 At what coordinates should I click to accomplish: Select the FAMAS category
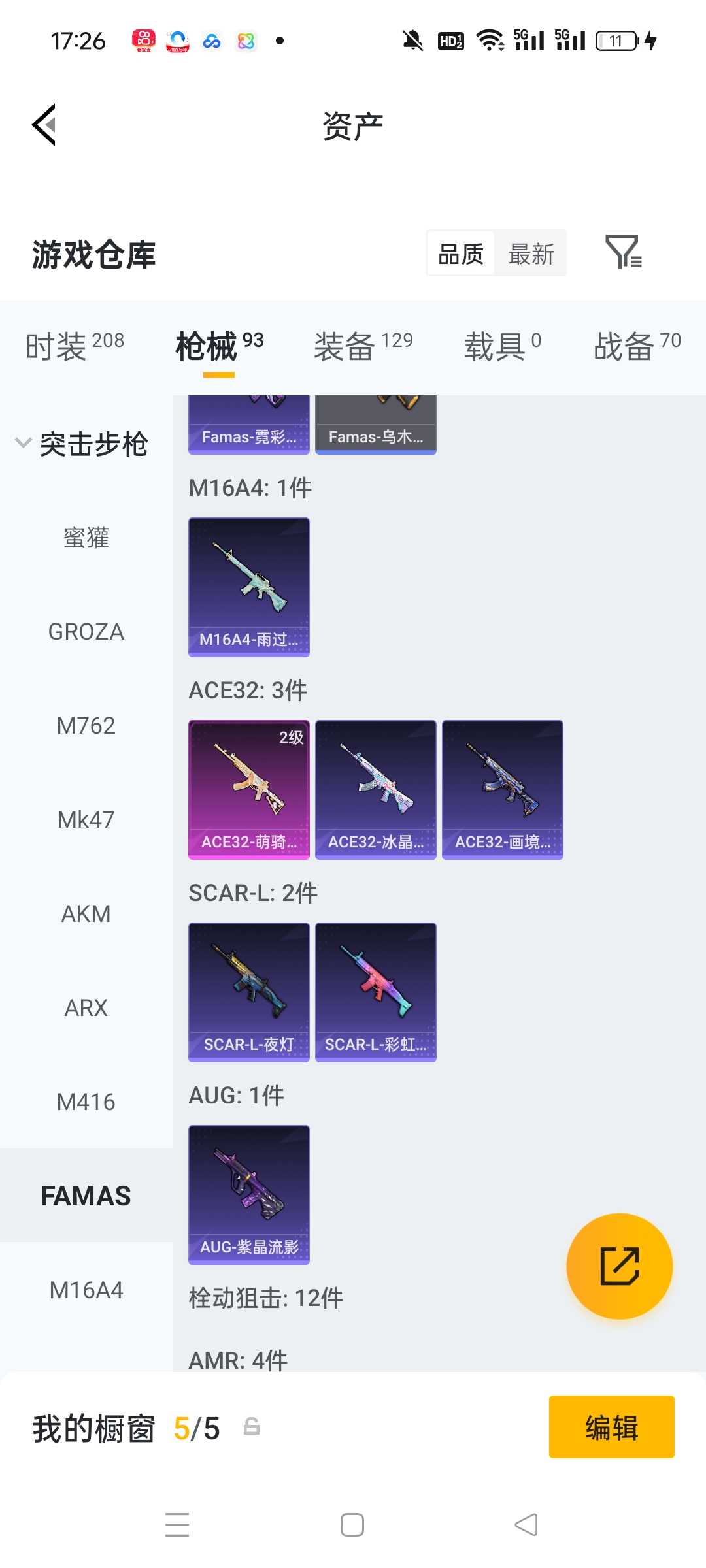coord(86,1195)
